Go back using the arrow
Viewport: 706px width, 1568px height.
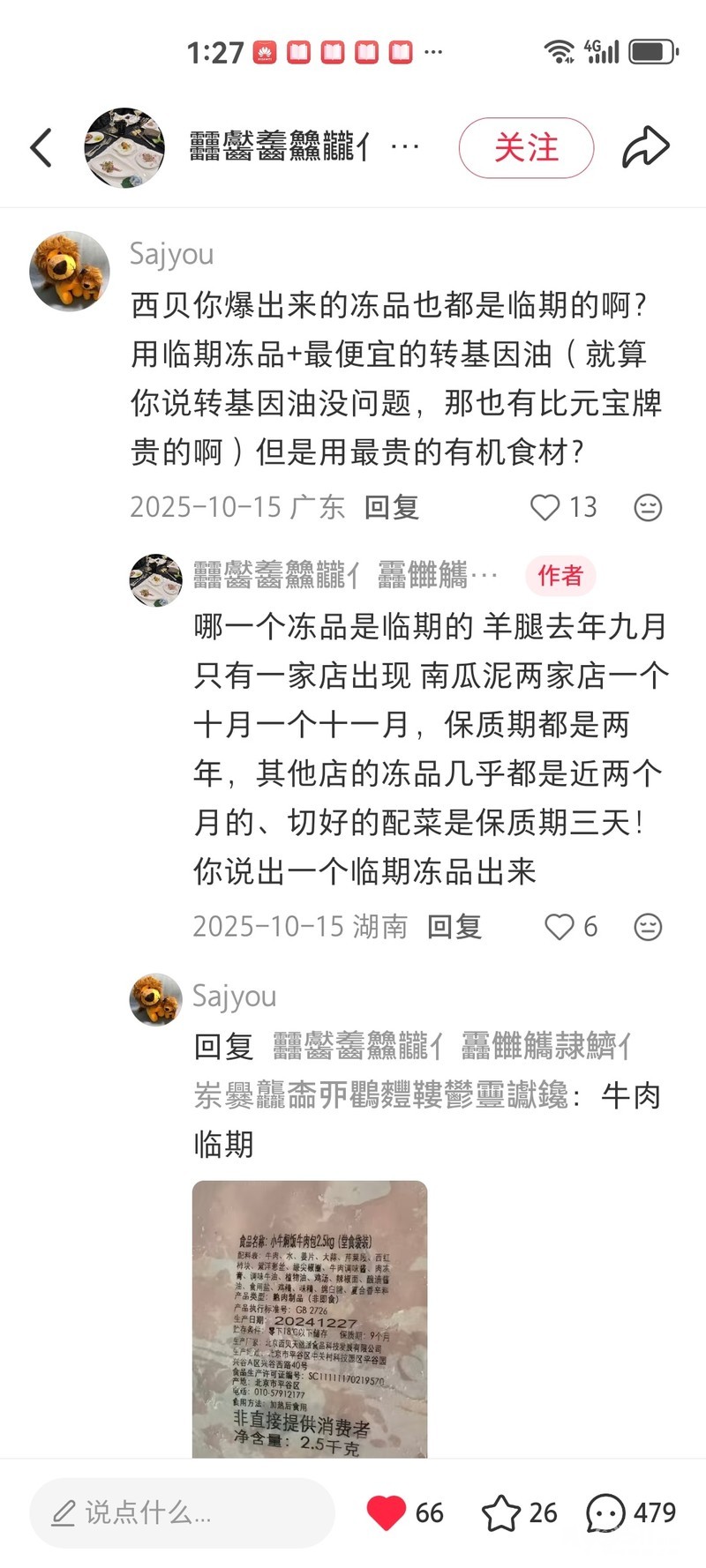41,147
